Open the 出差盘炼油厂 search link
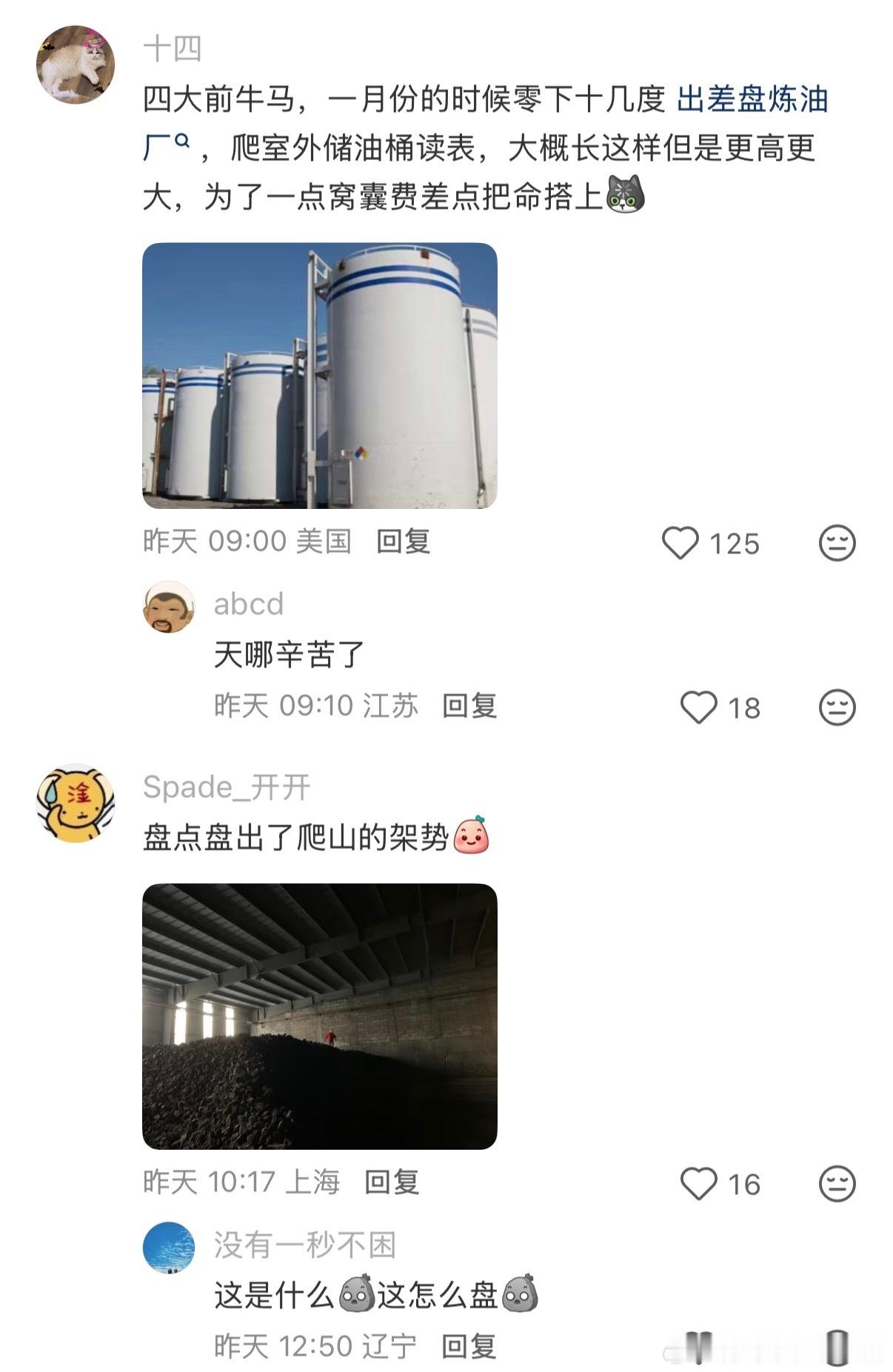The height and width of the screenshot is (1372, 893). (x=751, y=100)
